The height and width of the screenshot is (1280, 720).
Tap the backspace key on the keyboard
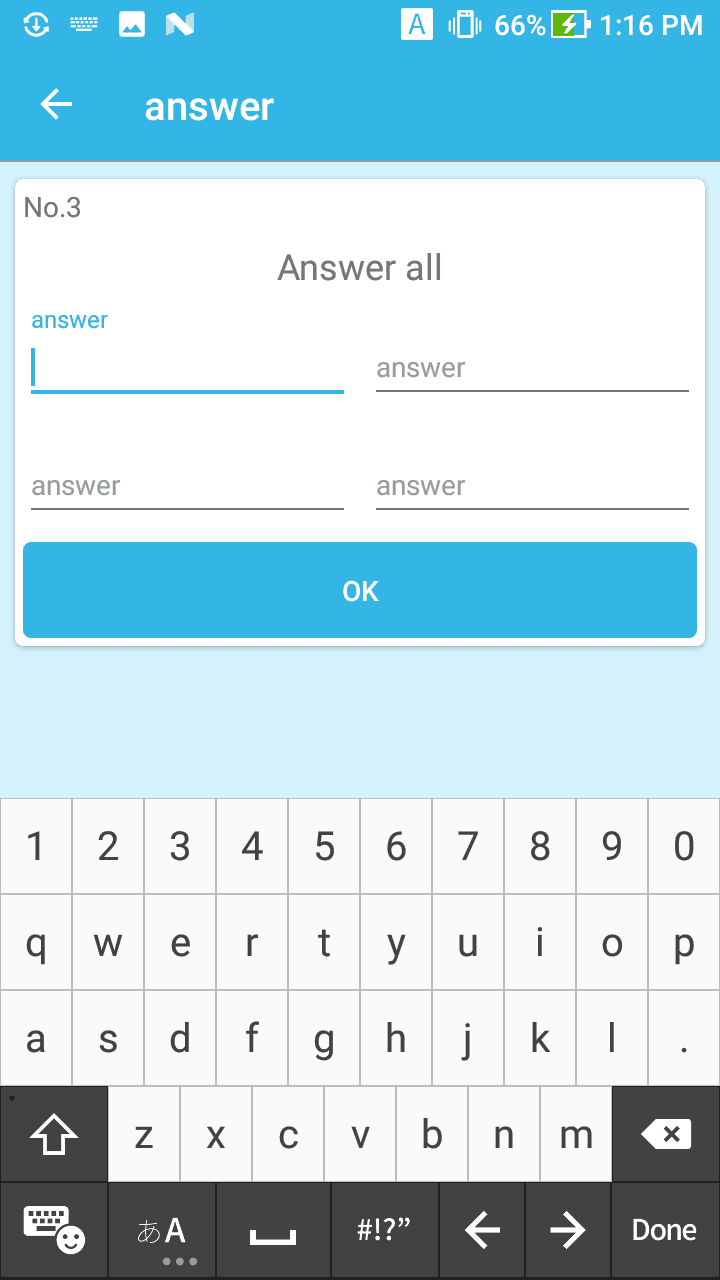pyautogui.click(x=664, y=1134)
